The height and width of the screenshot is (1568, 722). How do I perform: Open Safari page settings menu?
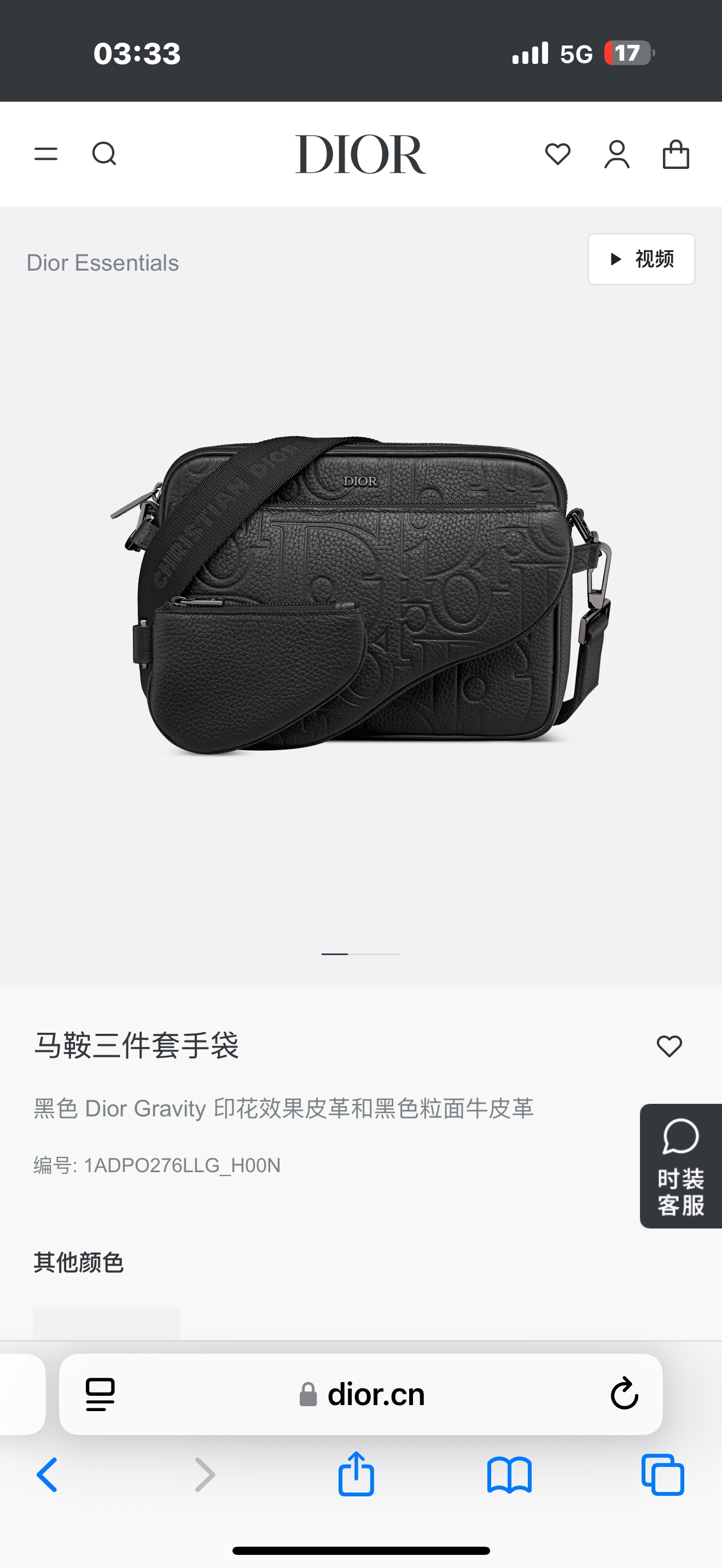101,1394
